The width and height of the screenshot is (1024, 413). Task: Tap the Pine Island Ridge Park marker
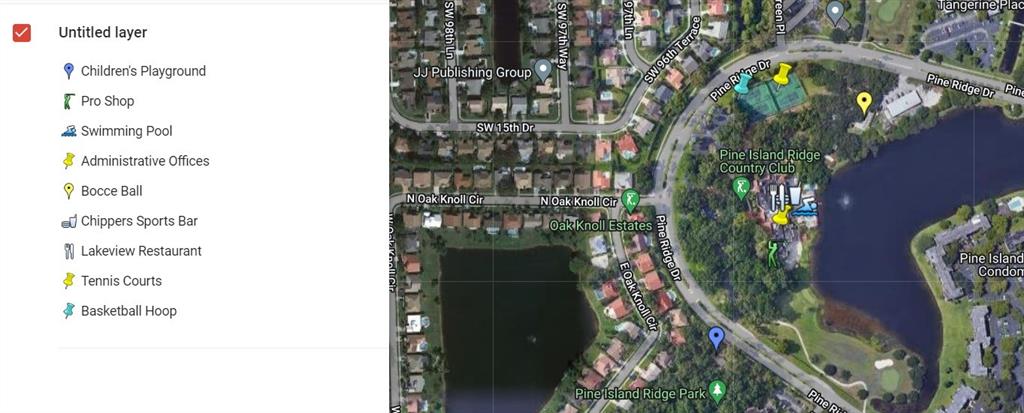point(716,389)
